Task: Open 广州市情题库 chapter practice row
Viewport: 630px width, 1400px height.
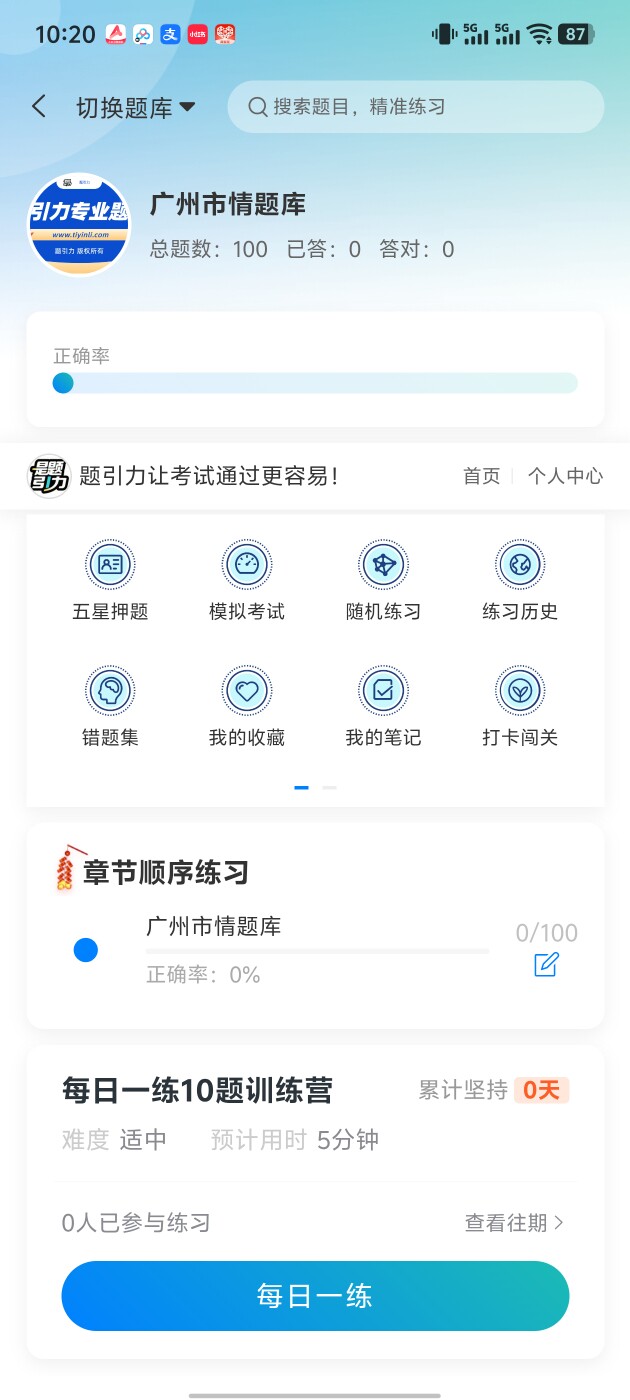Action: point(300,950)
